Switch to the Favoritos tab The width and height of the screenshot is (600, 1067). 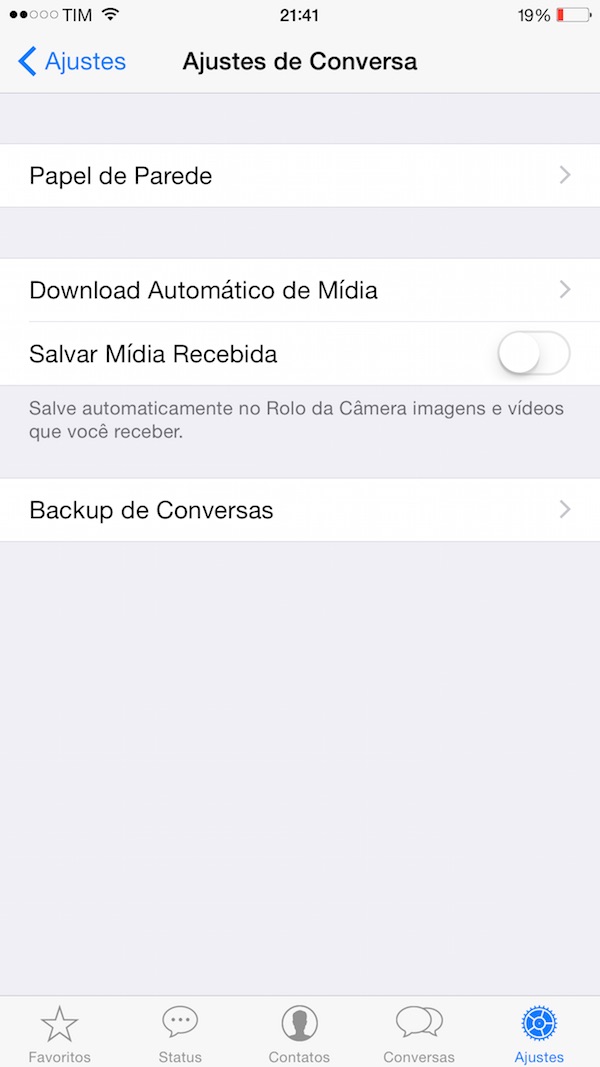pos(60,1033)
